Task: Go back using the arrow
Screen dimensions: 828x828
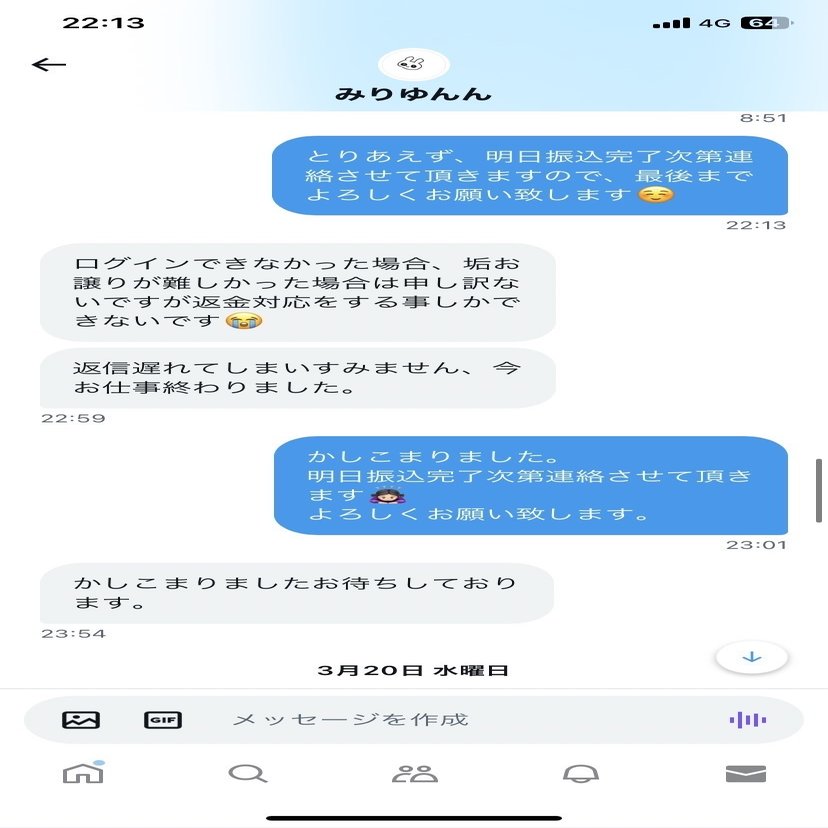Action: 48,65
